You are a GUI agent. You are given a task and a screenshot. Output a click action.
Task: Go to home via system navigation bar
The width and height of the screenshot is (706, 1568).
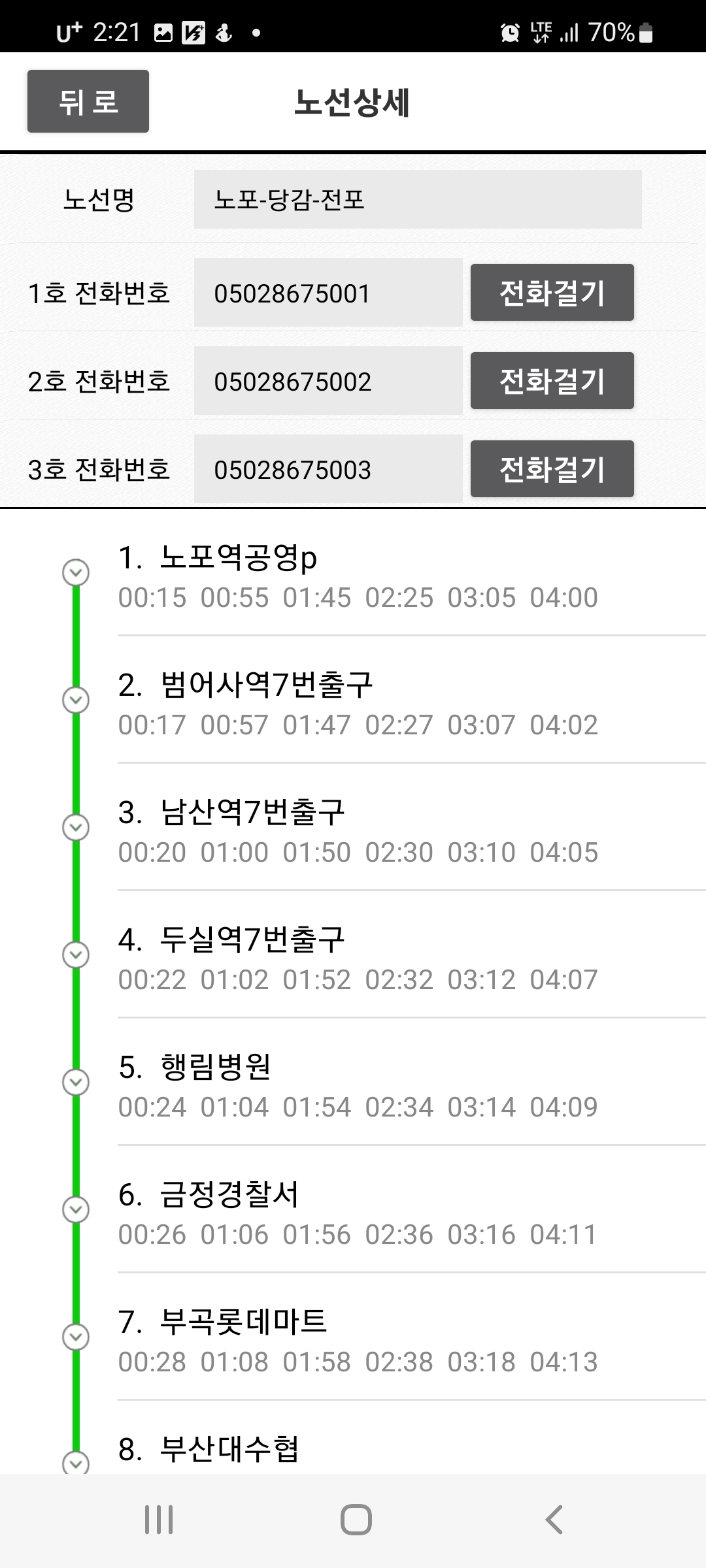(x=356, y=1520)
